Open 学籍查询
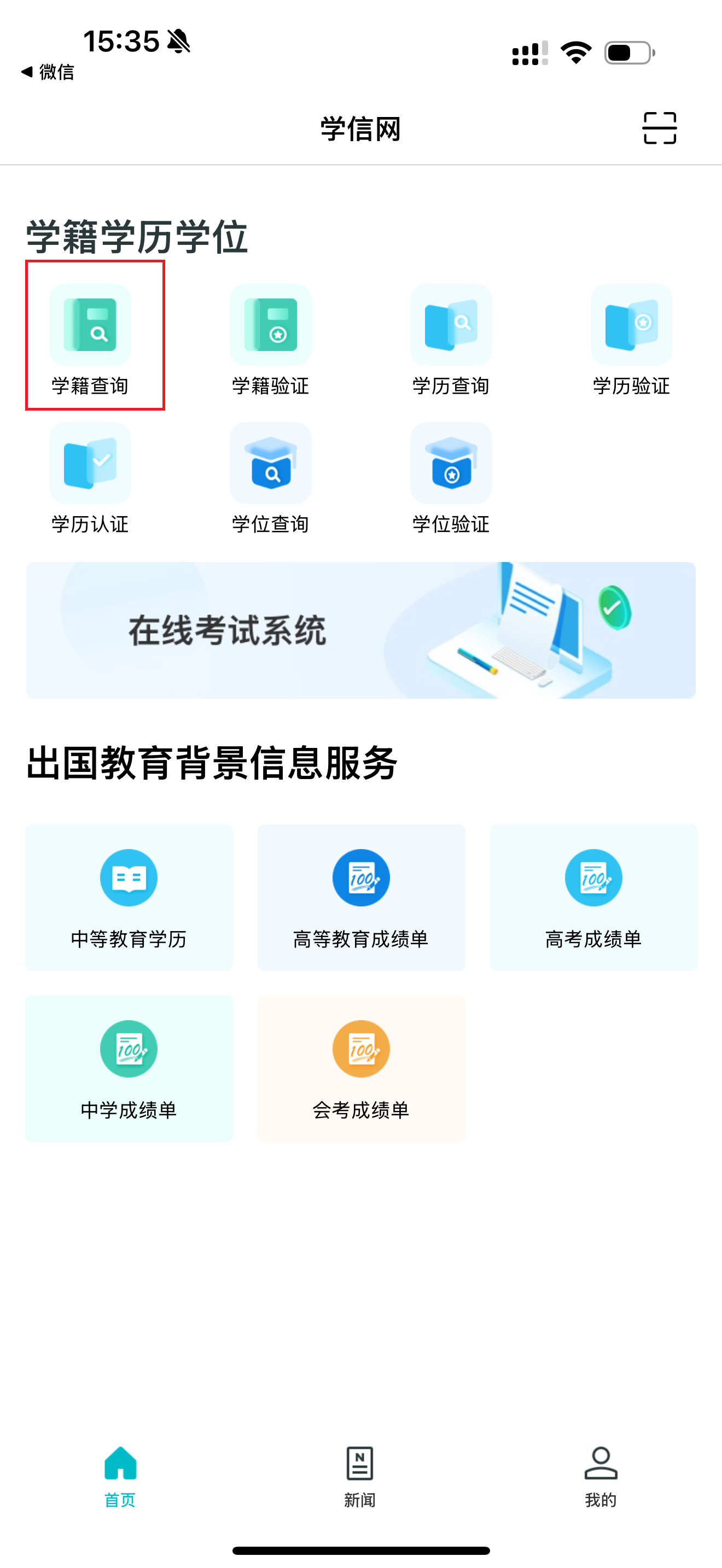This screenshot has width=722, height=1568. pyautogui.click(x=90, y=338)
